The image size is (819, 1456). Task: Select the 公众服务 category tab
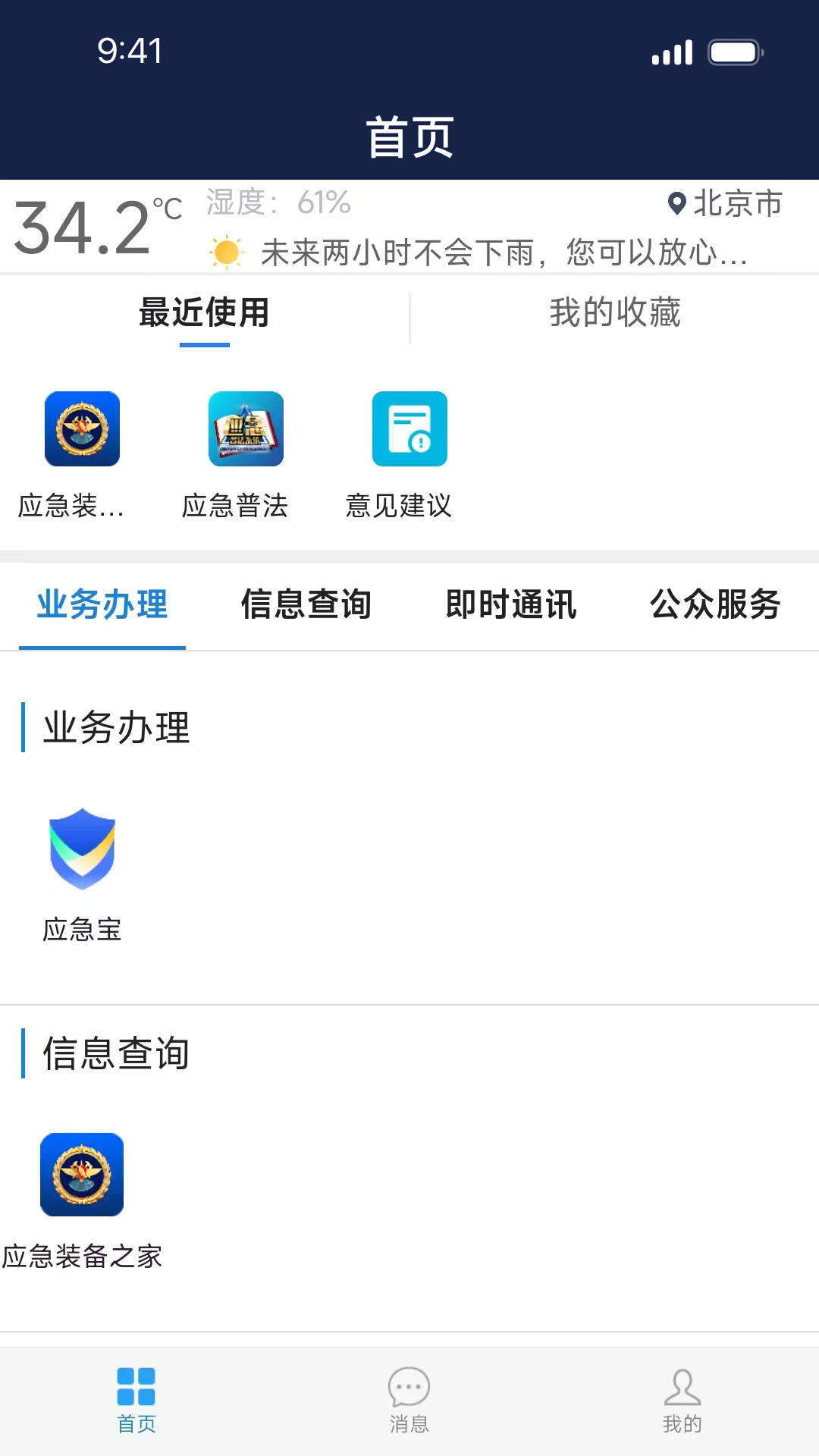click(x=715, y=605)
